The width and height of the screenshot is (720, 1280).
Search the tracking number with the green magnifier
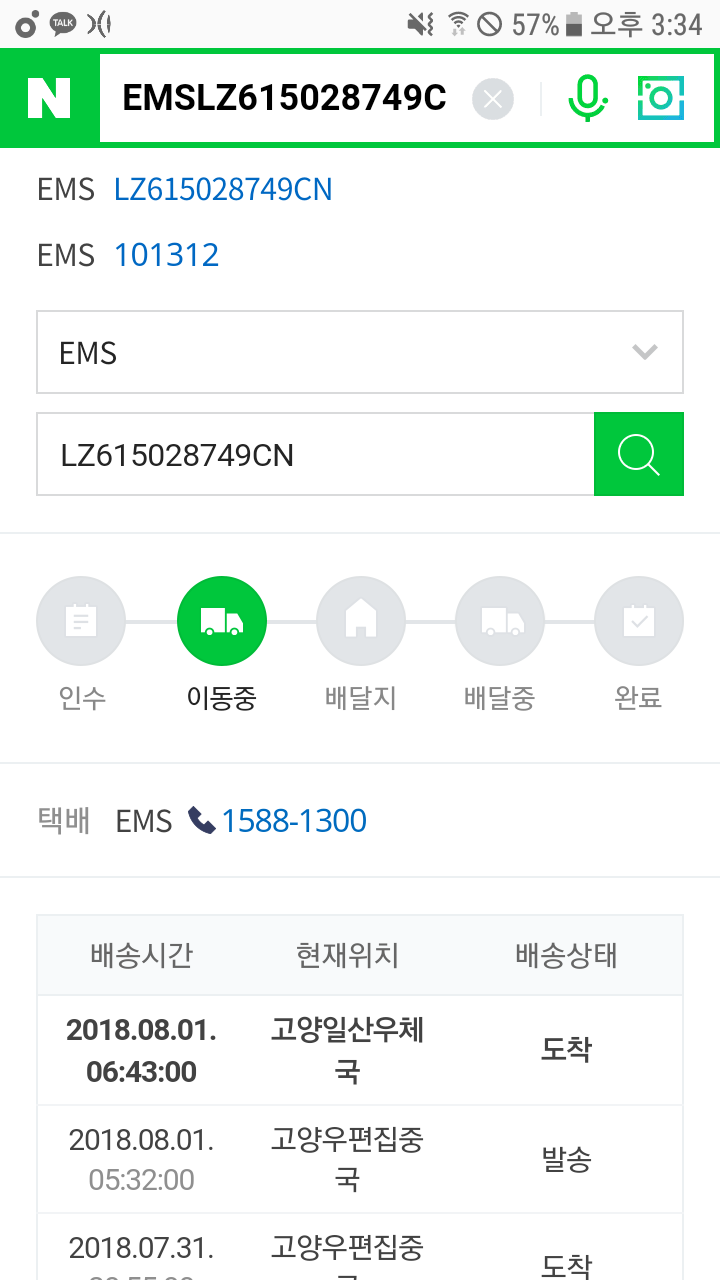click(639, 455)
